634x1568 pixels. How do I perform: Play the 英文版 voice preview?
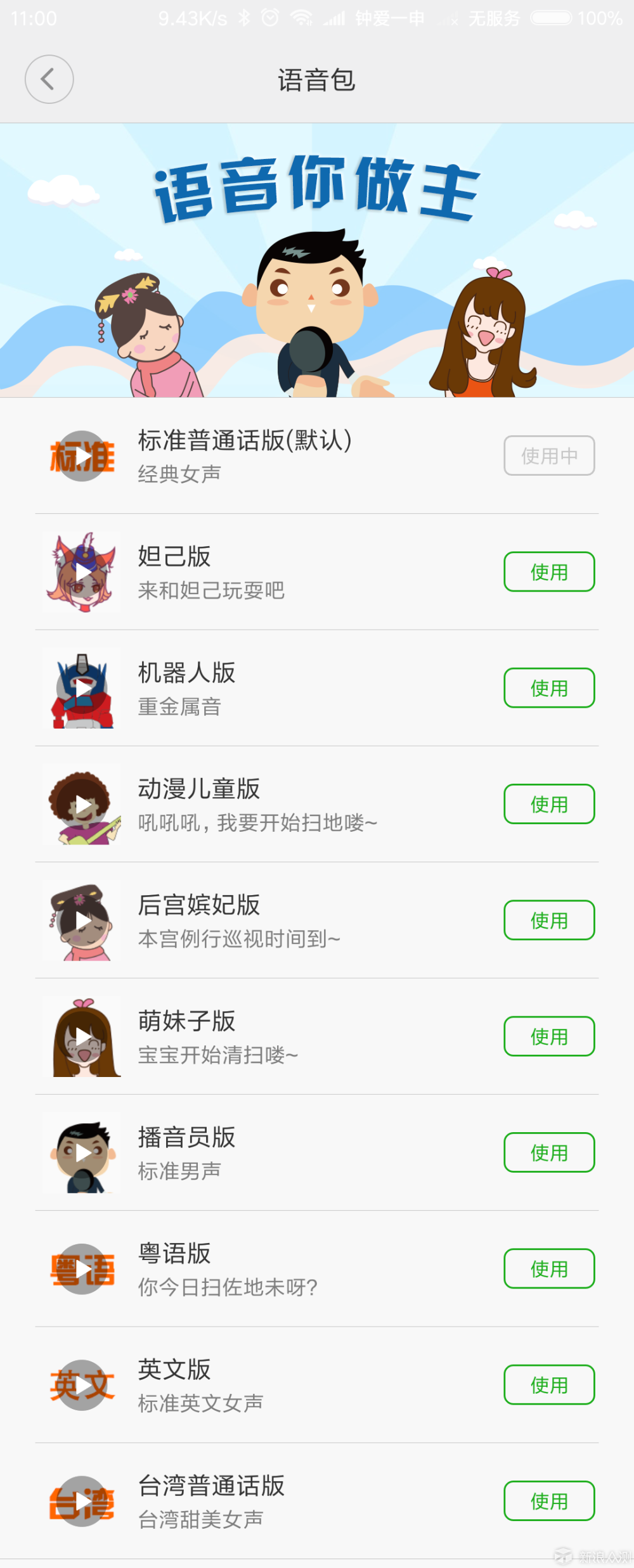82,1385
